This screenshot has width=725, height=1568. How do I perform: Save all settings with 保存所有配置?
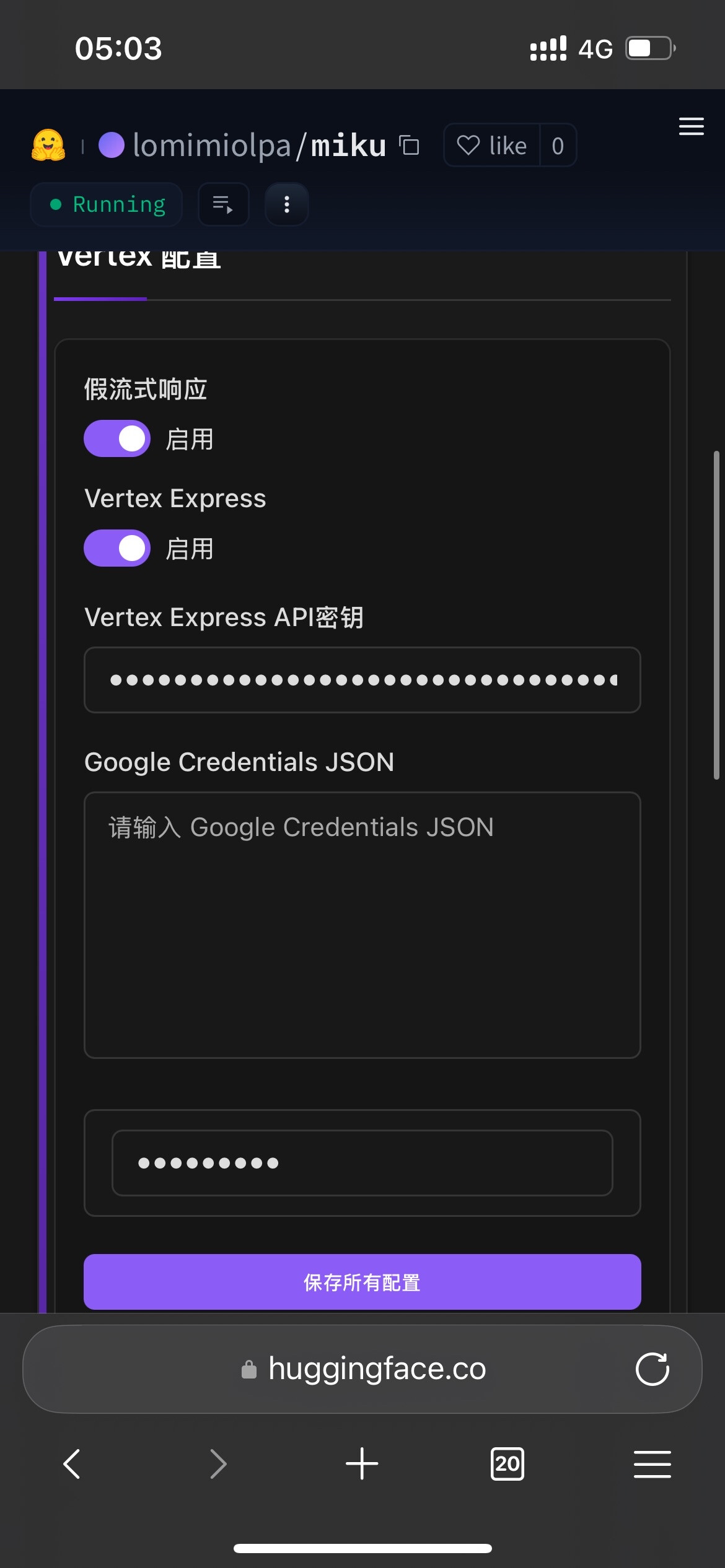[x=362, y=1282]
